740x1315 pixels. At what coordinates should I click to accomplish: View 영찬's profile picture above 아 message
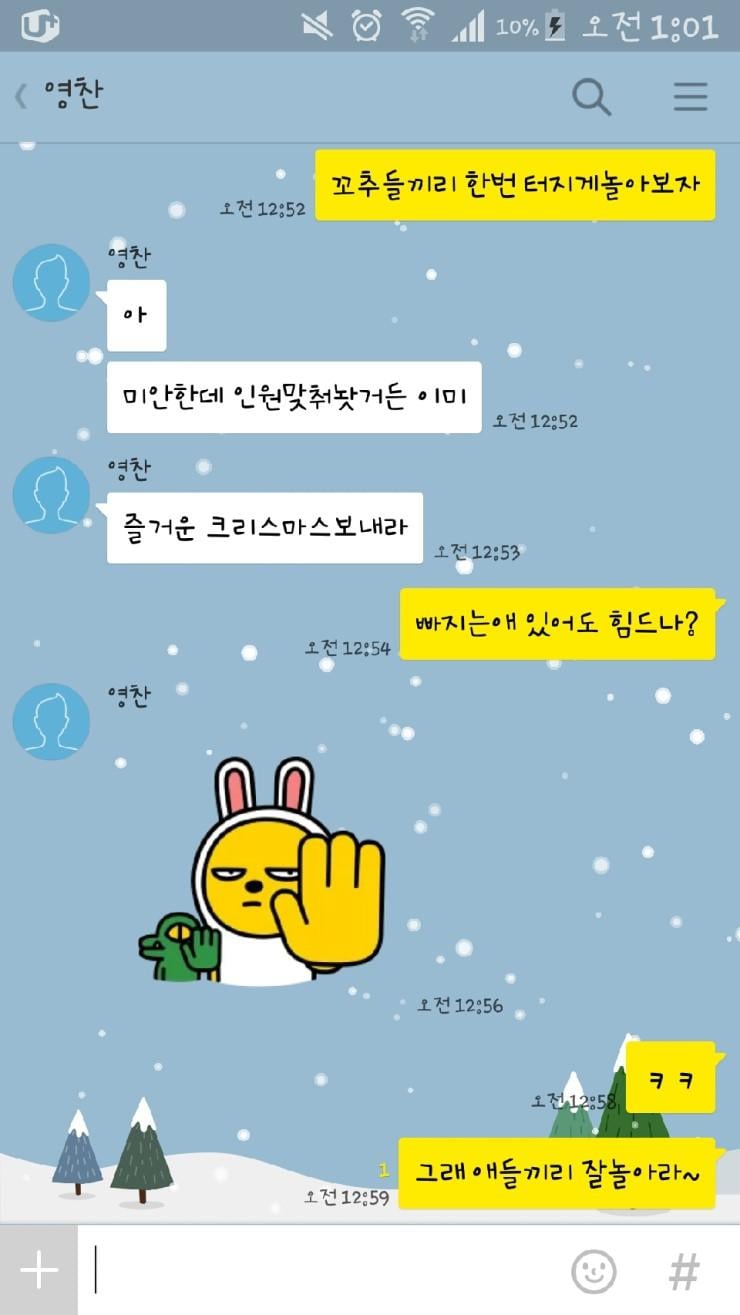click(x=51, y=282)
